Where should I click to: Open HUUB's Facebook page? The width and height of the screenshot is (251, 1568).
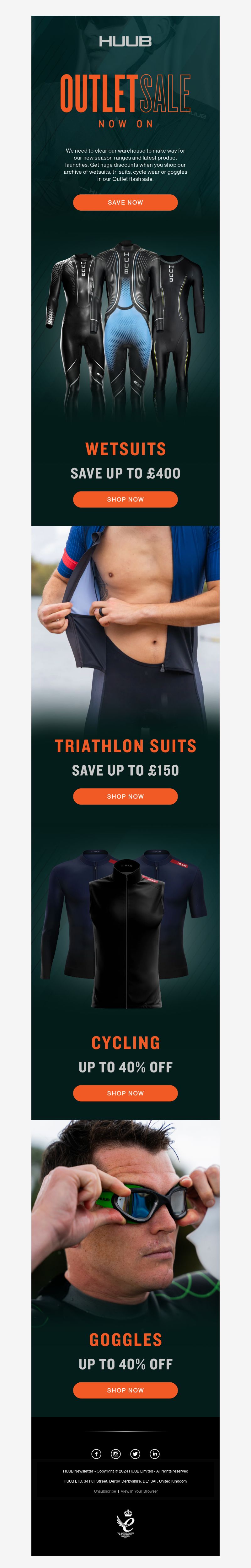point(96,1454)
